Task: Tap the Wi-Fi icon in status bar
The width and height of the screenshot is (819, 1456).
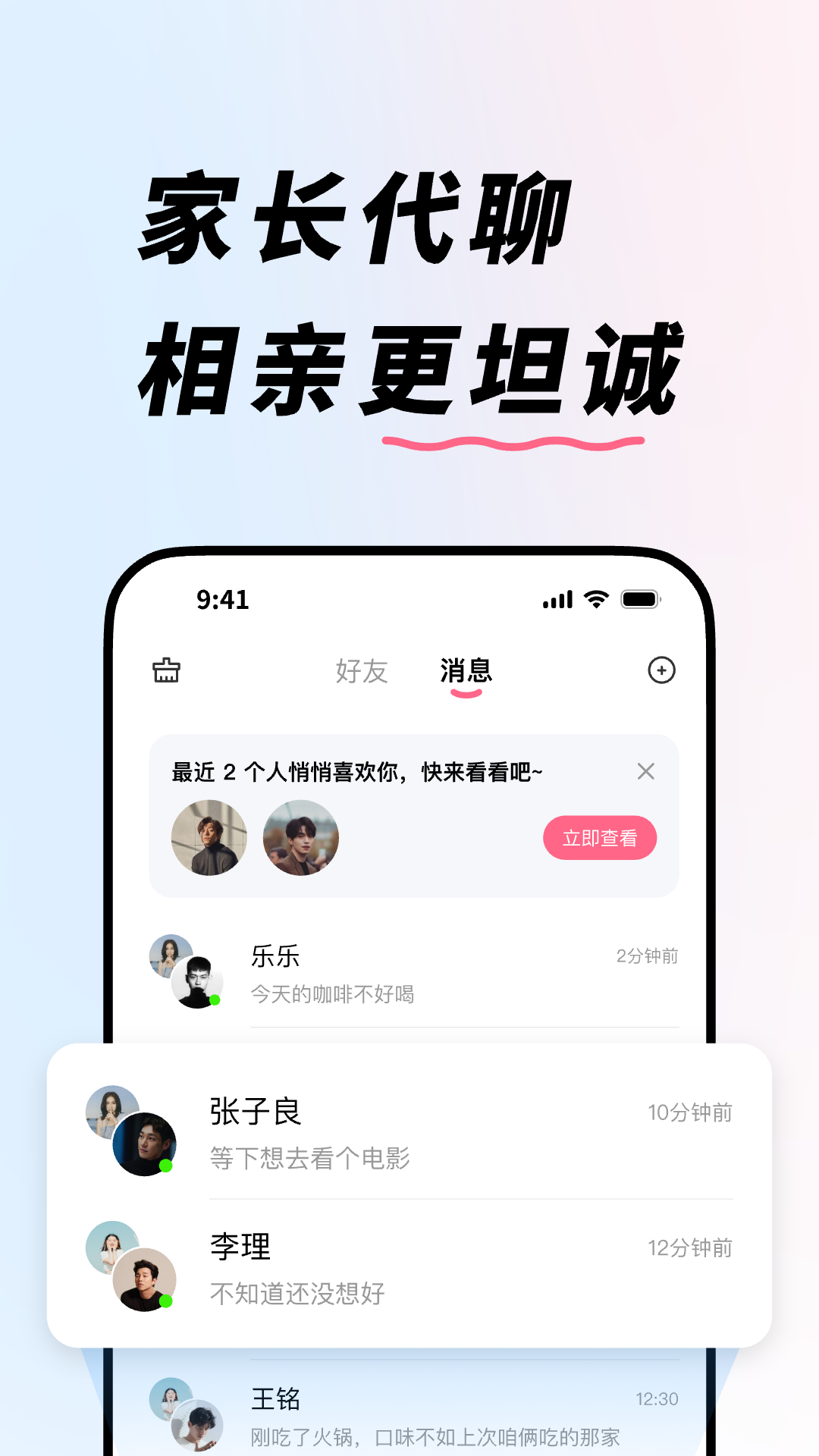Action: point(595,599)
